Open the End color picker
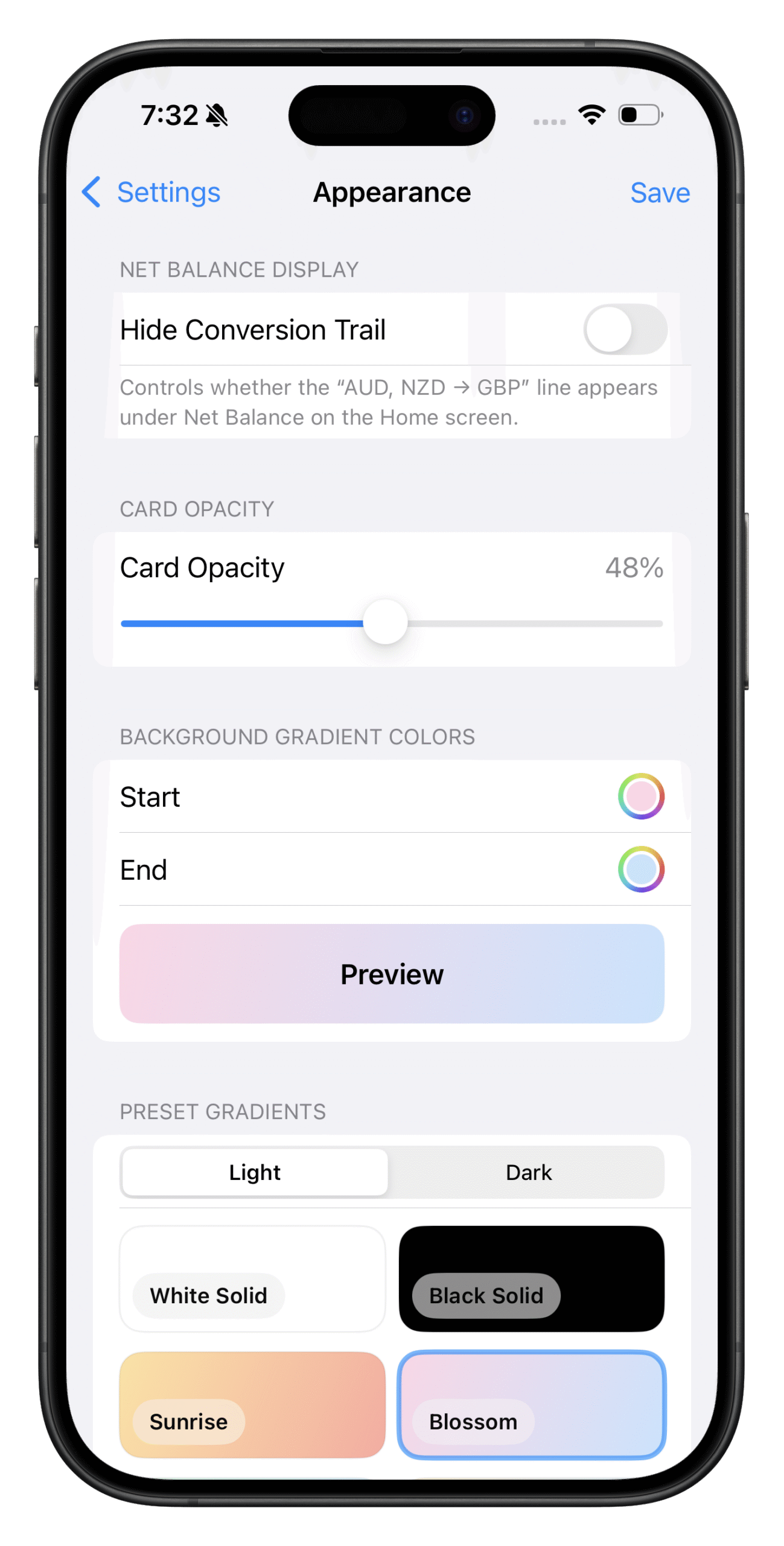 point(640,870)
